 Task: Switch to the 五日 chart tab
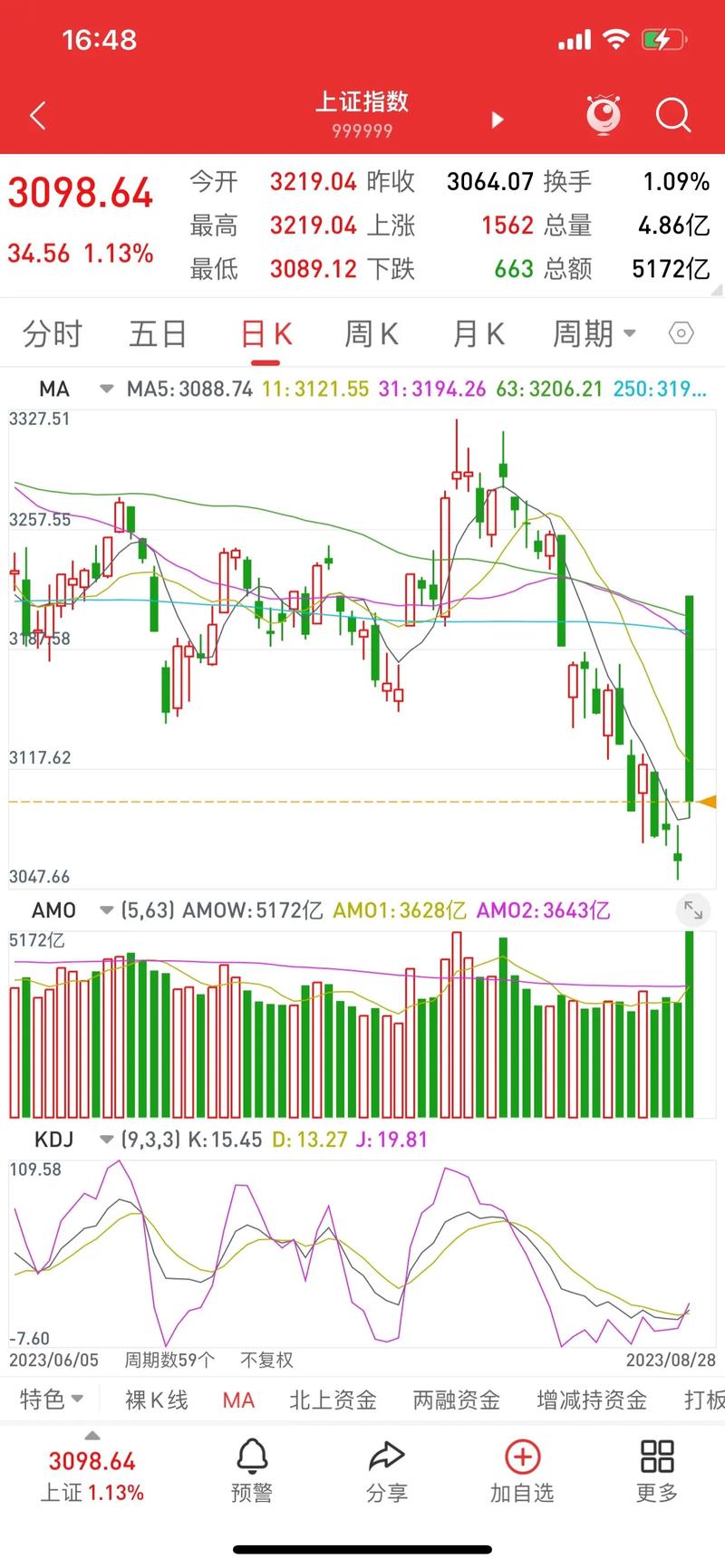(158, 334)
